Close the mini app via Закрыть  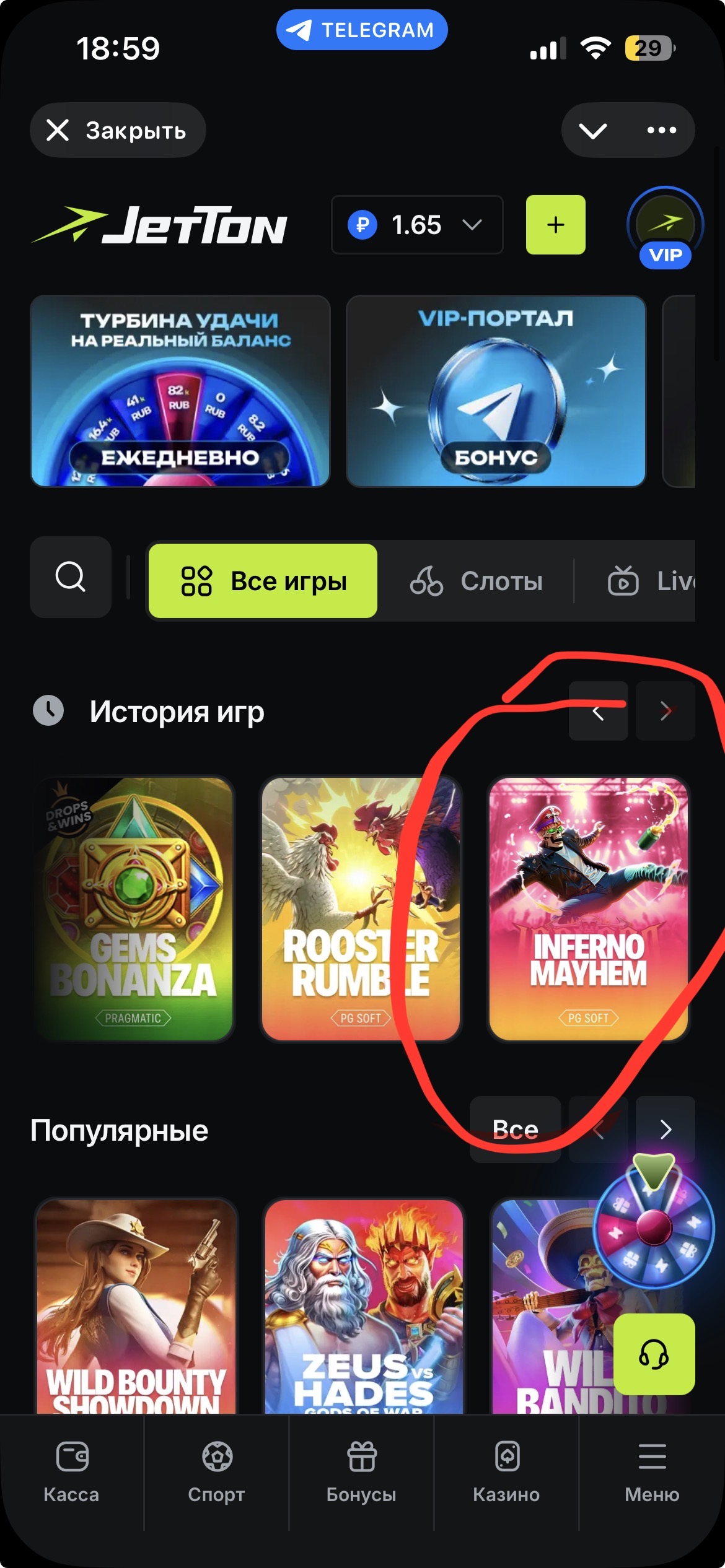pos(117,130)
